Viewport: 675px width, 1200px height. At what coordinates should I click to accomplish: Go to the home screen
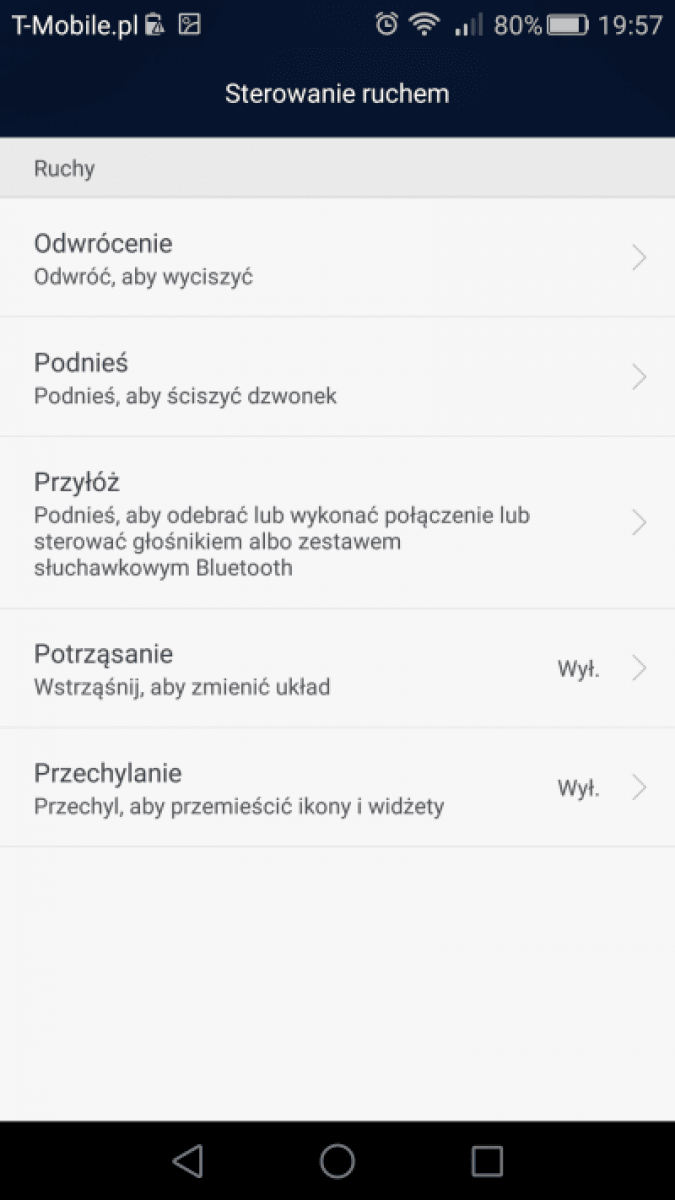337,1160
